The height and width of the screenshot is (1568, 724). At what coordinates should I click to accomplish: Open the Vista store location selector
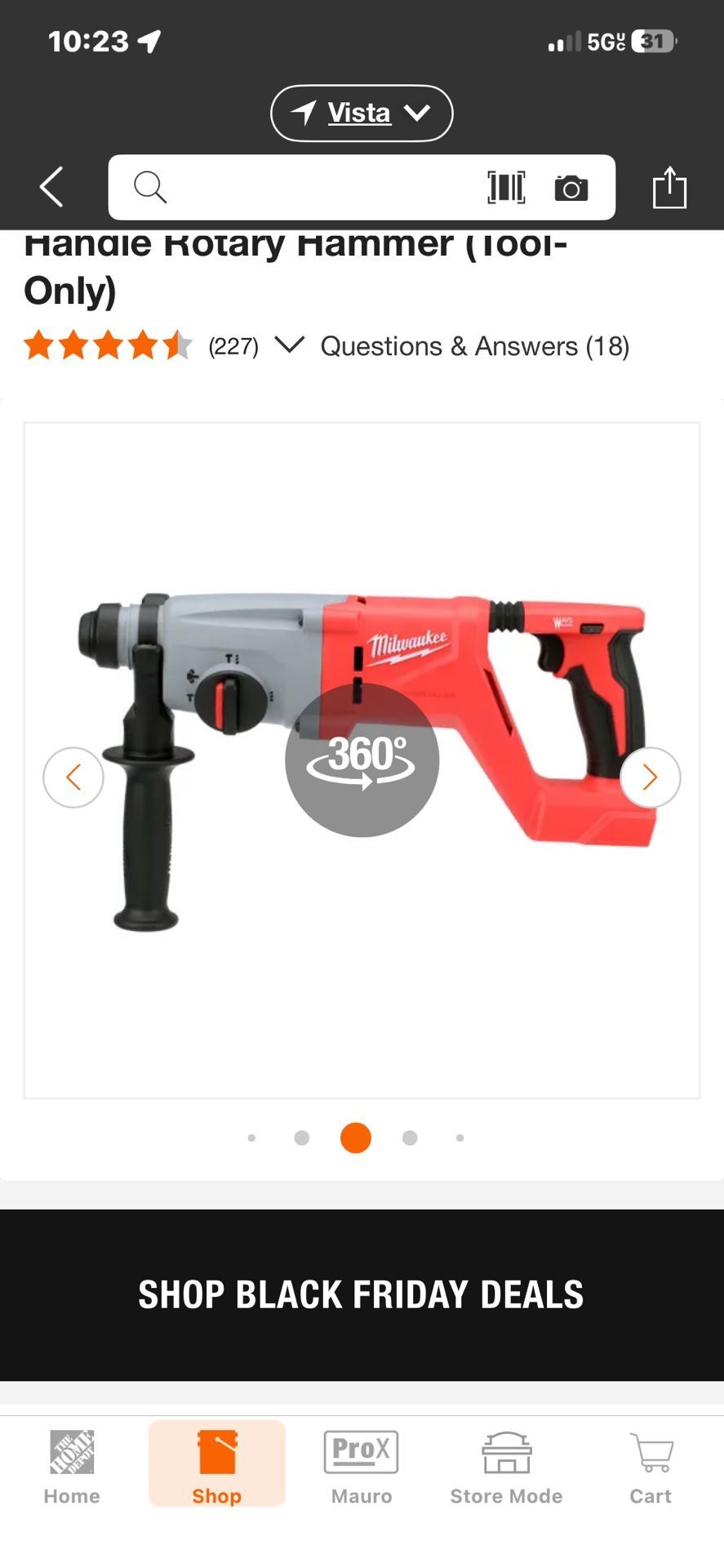(x=362, y=113)
